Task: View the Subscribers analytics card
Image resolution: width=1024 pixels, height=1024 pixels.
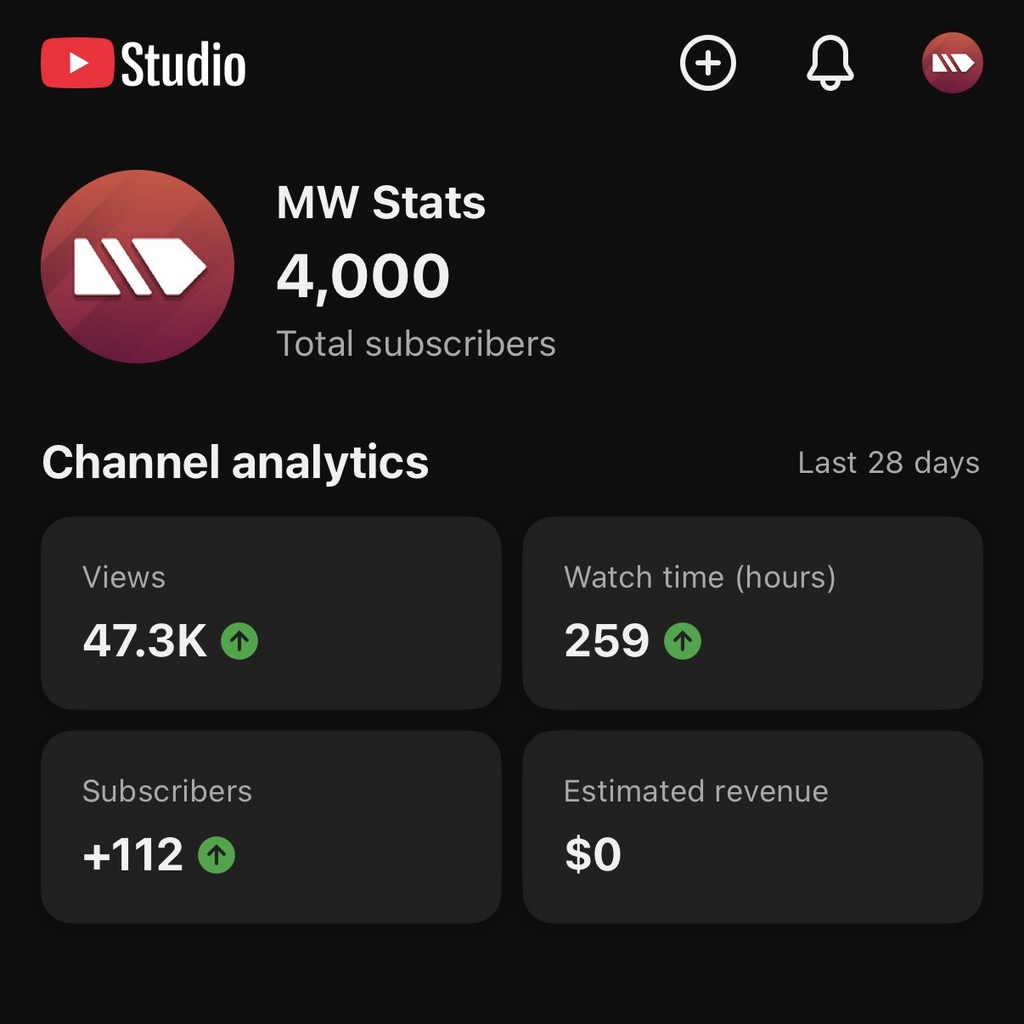Action: click(270, 826)
